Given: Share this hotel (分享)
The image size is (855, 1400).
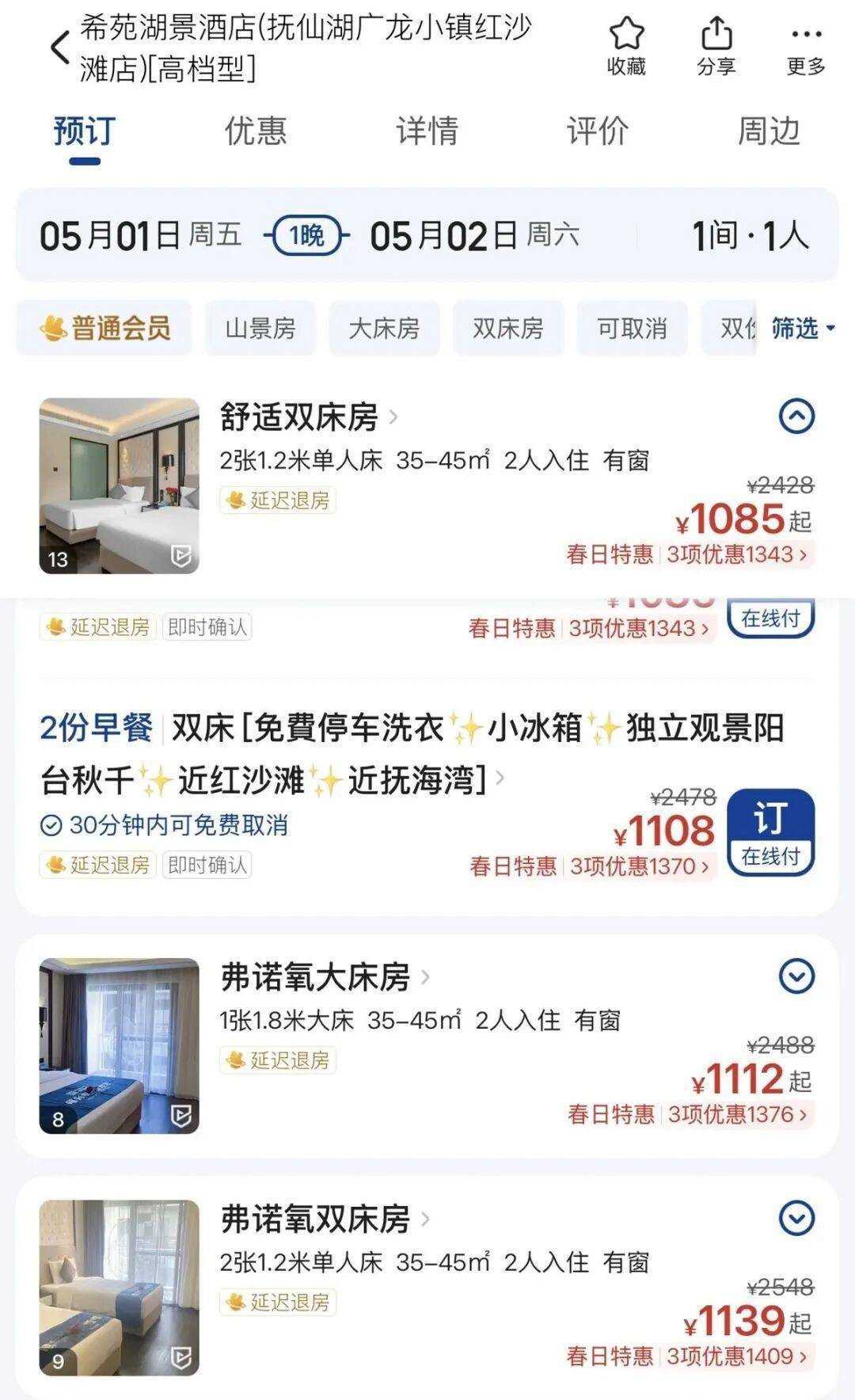Looking at the screenshot, I should 716,46.
